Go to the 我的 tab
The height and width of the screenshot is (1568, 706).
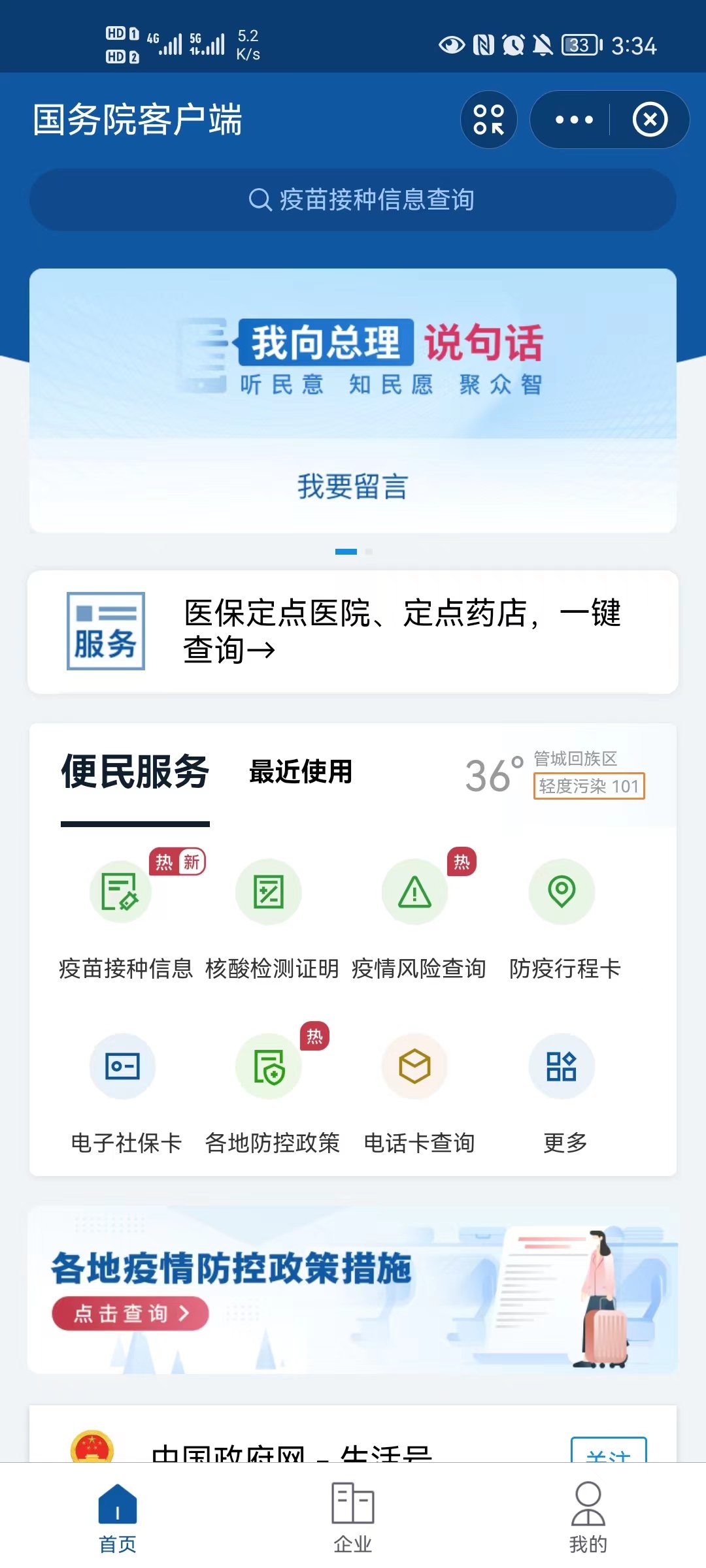588,1517
